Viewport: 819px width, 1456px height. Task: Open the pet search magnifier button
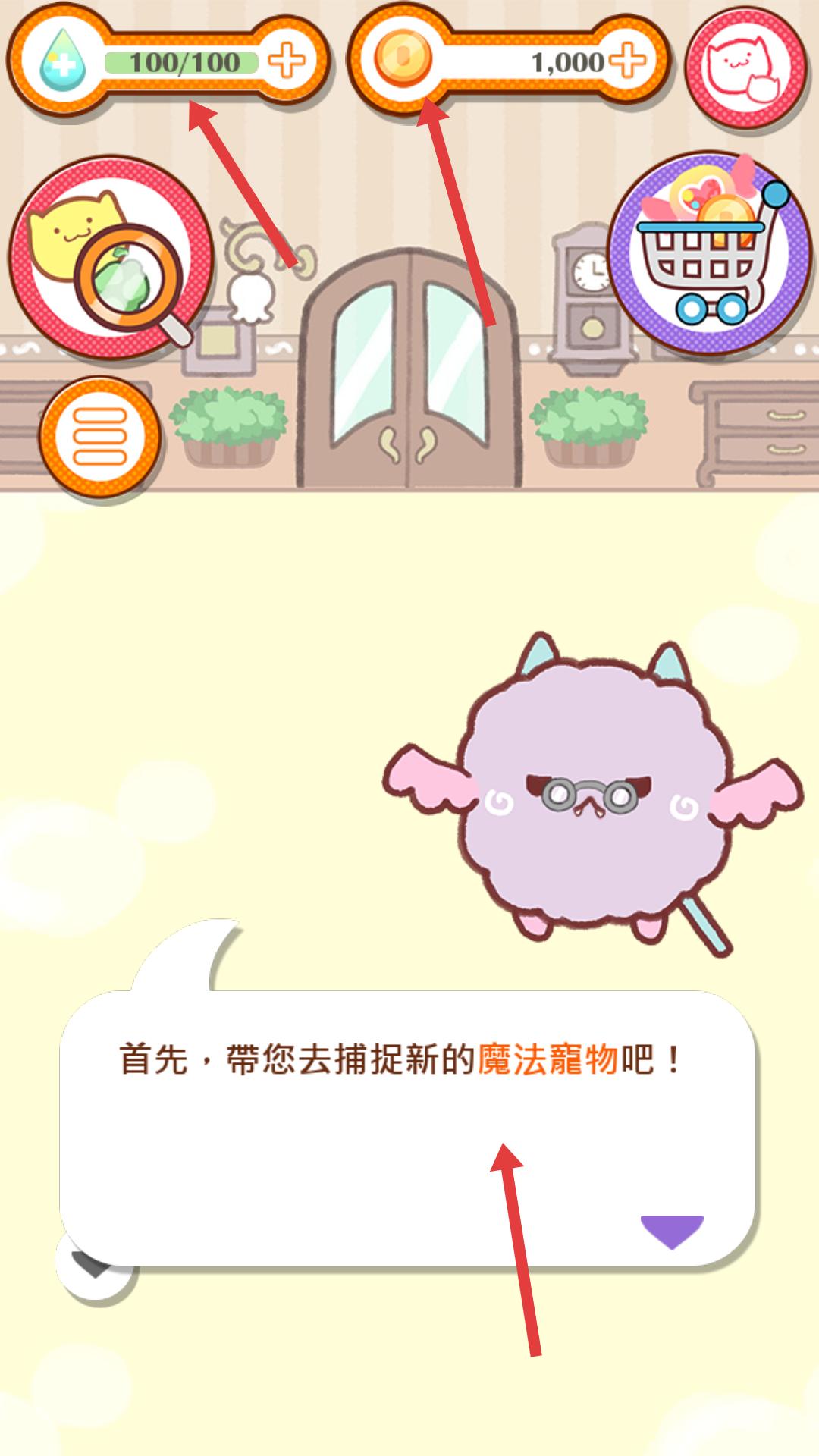coord(111,258)
